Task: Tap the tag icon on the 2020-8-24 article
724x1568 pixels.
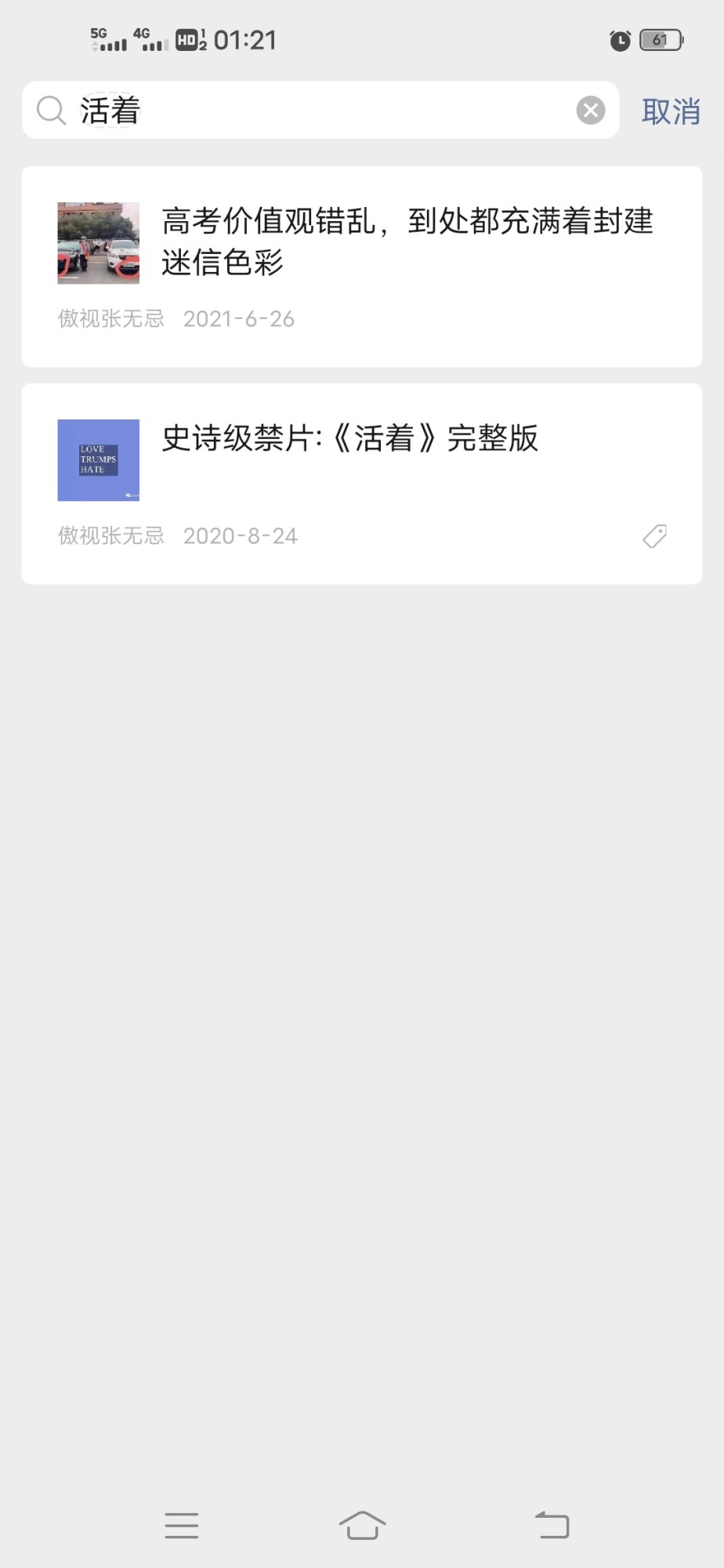Action: pyautogui.click(x=654, y=536)
